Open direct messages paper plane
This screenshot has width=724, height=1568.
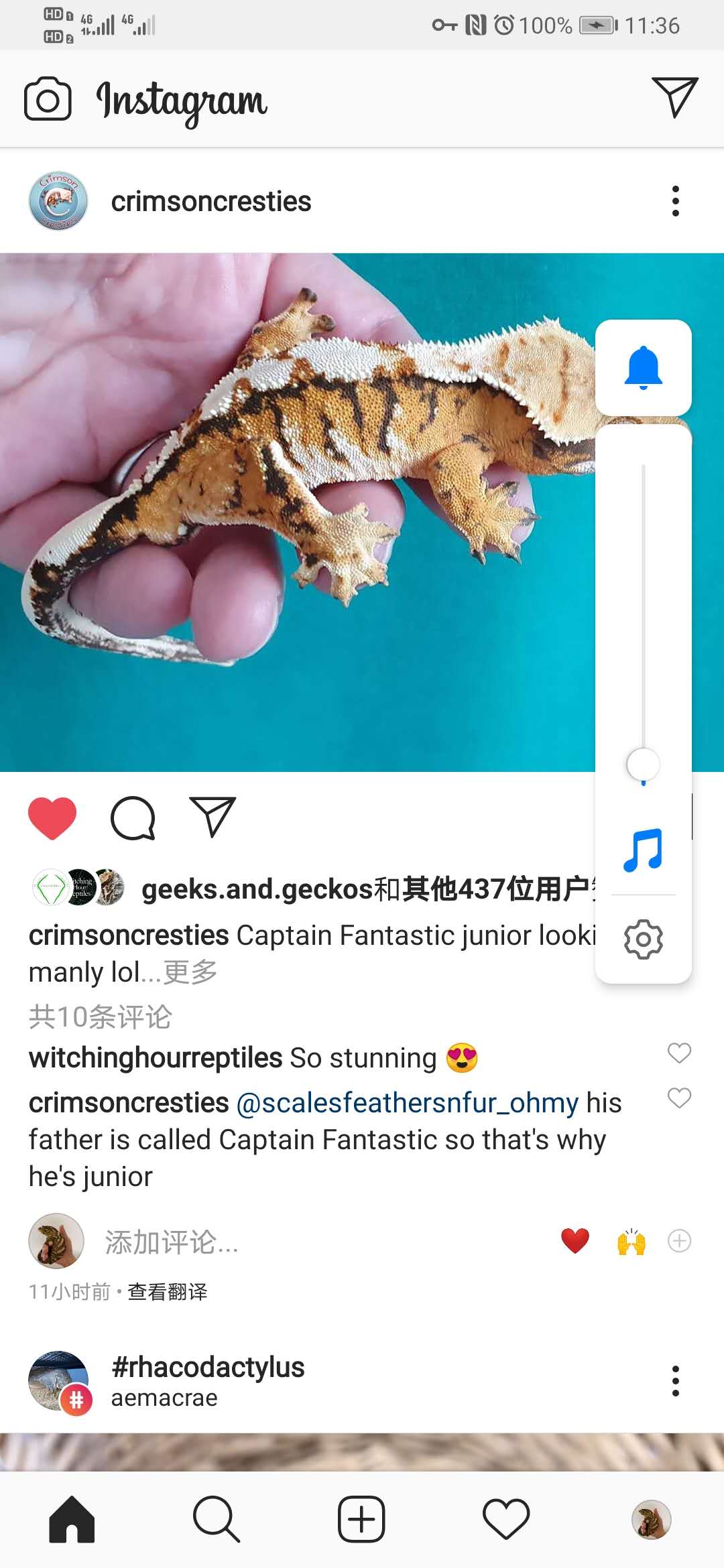click(674, 97)
